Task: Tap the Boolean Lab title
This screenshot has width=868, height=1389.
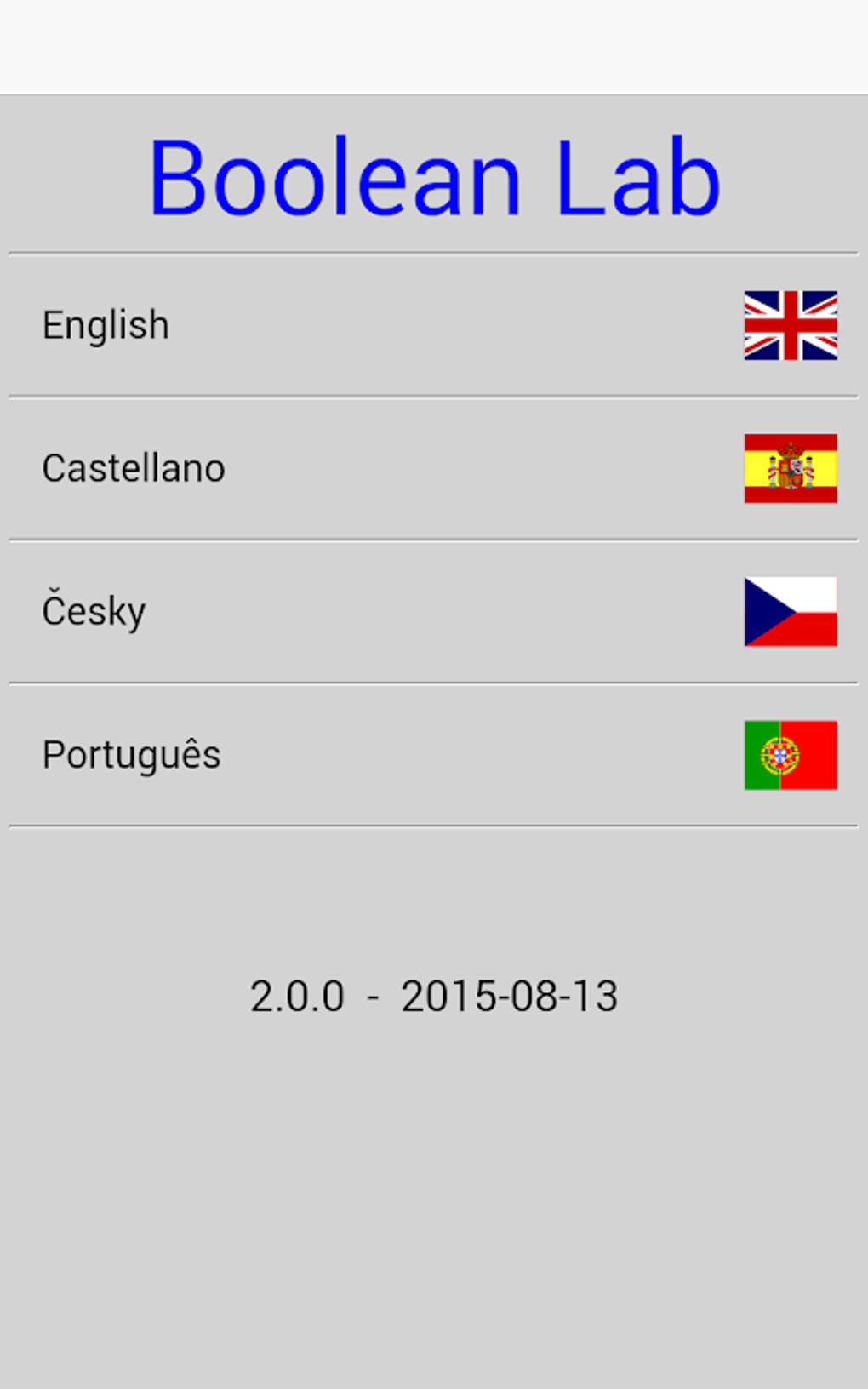Action: 434,177
